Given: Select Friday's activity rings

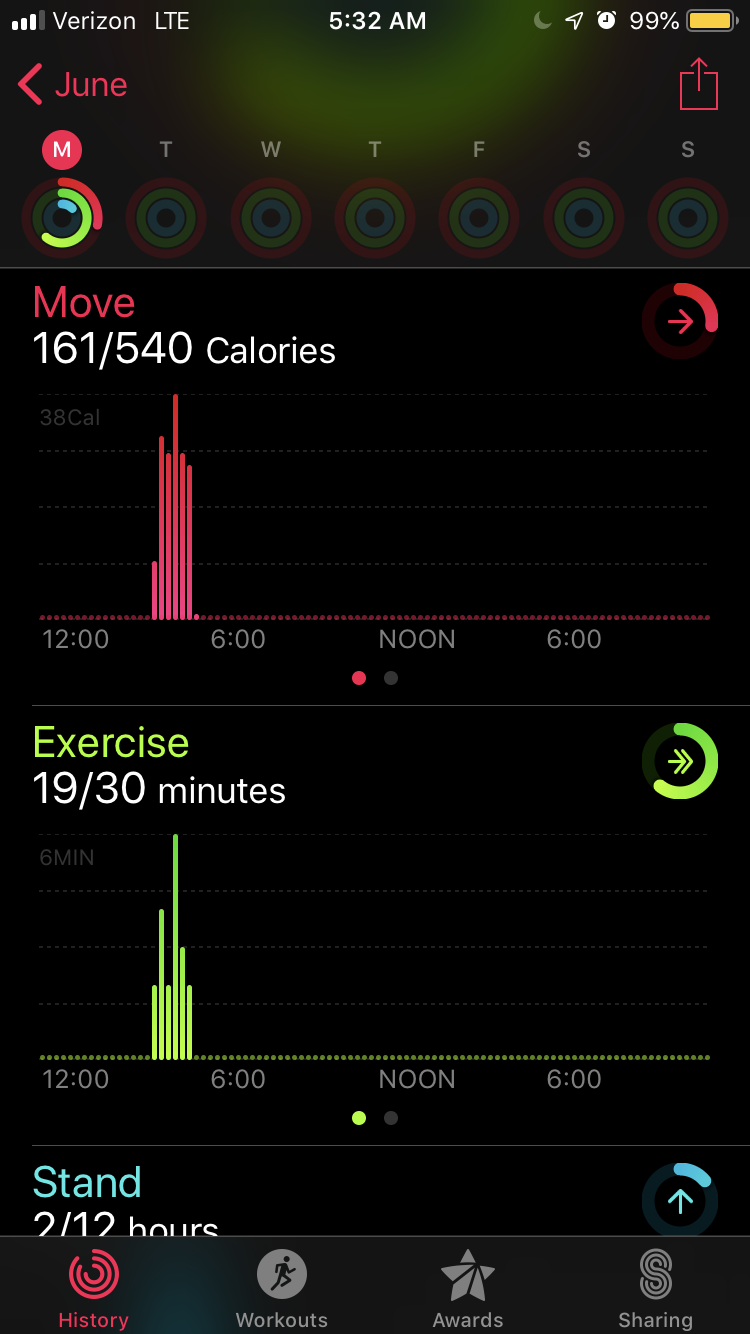Looking at the screenshot, I should 479,217.
